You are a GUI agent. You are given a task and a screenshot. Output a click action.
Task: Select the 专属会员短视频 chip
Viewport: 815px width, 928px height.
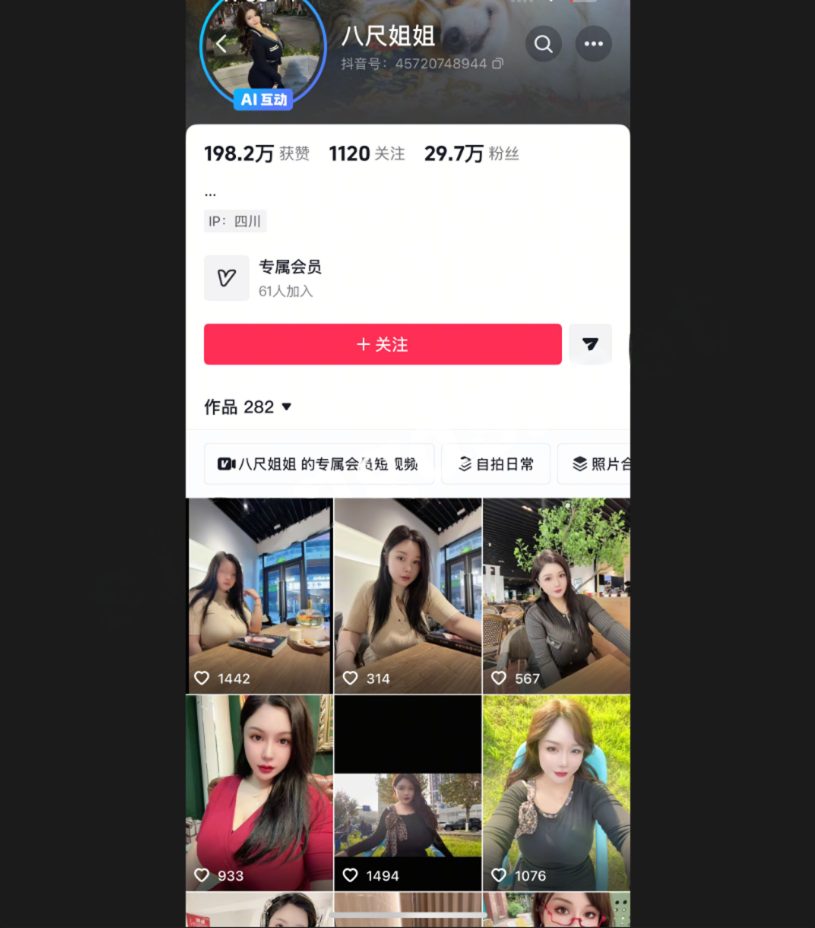pyautogui.click(x=319, y=464)
